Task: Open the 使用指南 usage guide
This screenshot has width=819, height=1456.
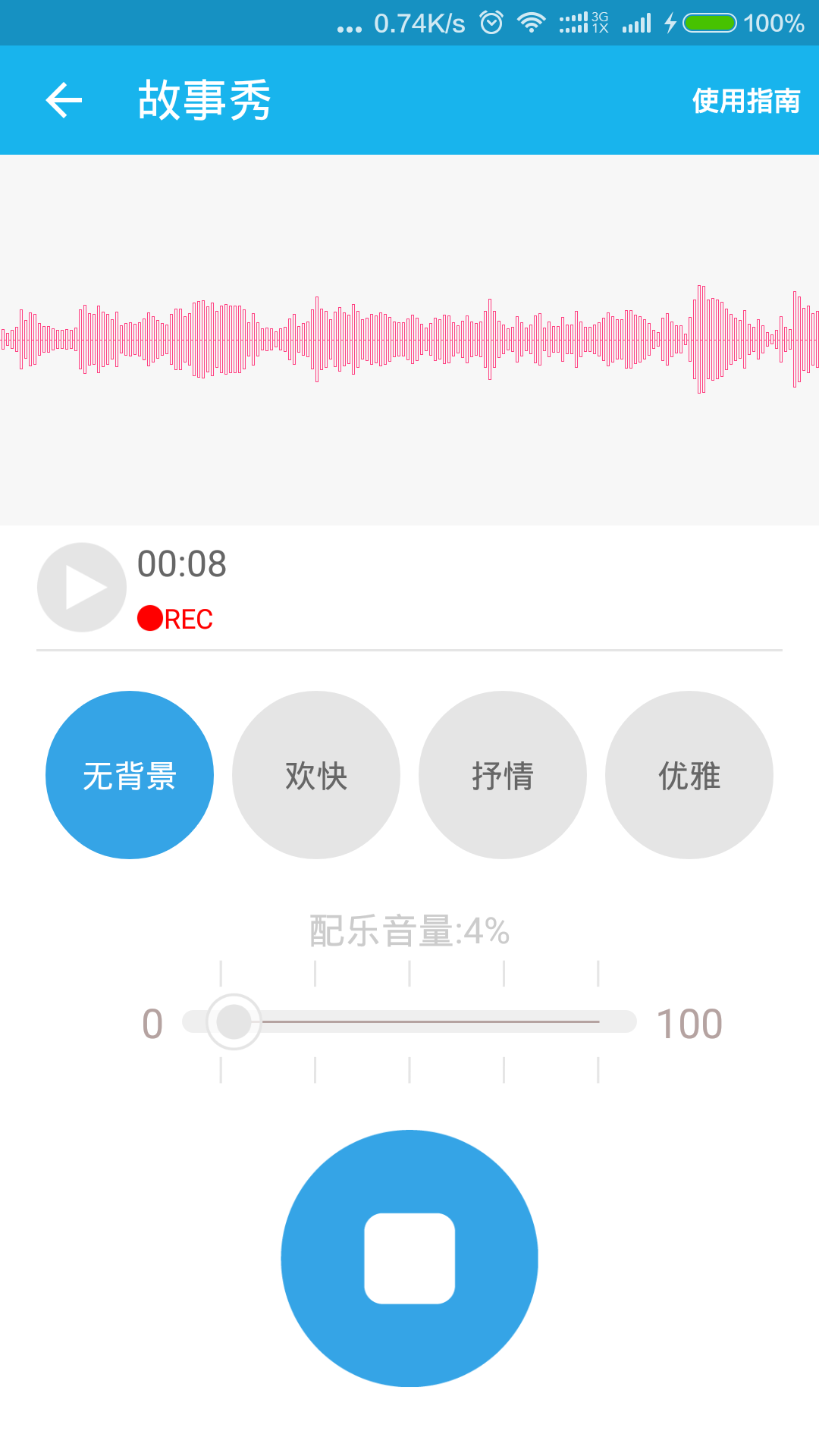Action: tap(746, 101)
